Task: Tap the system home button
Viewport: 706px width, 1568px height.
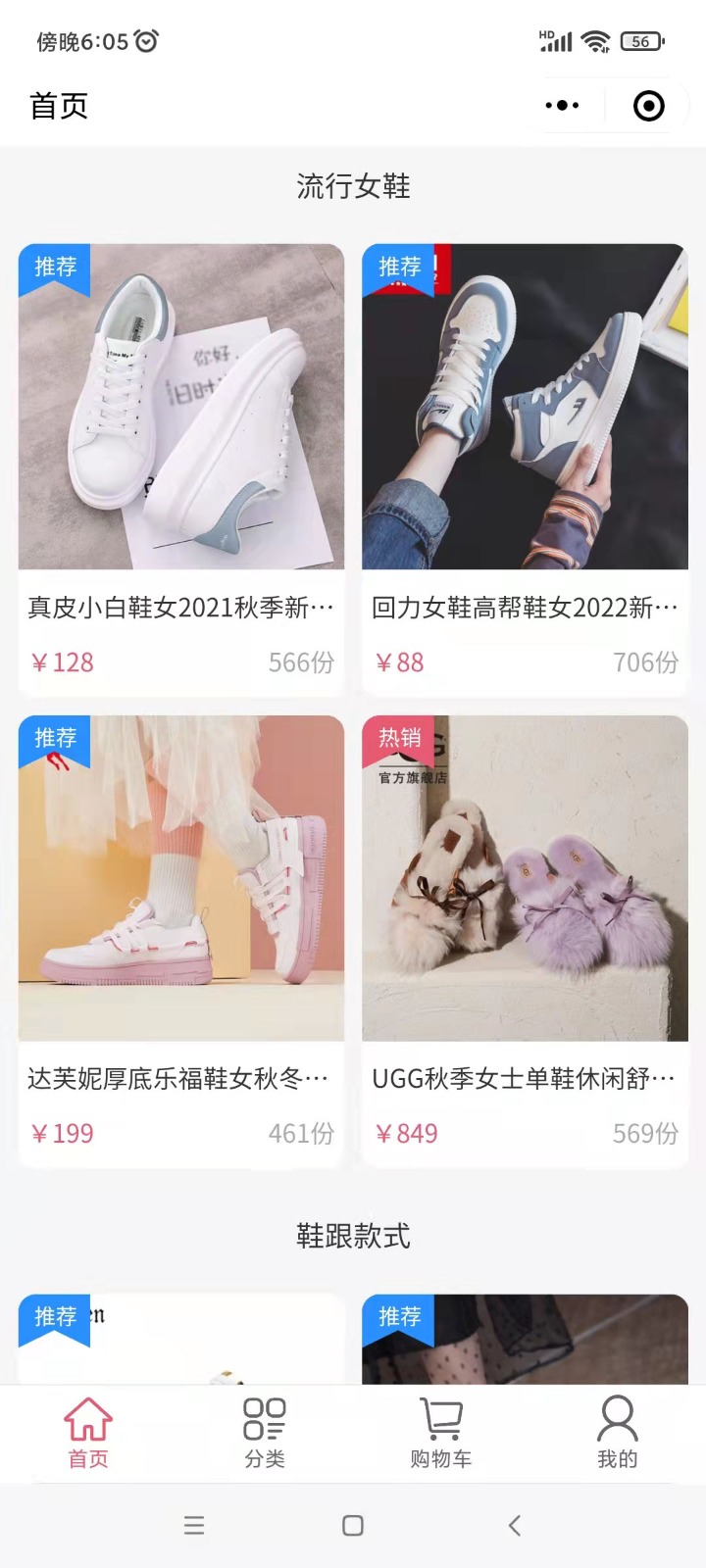Action: 353,1525
